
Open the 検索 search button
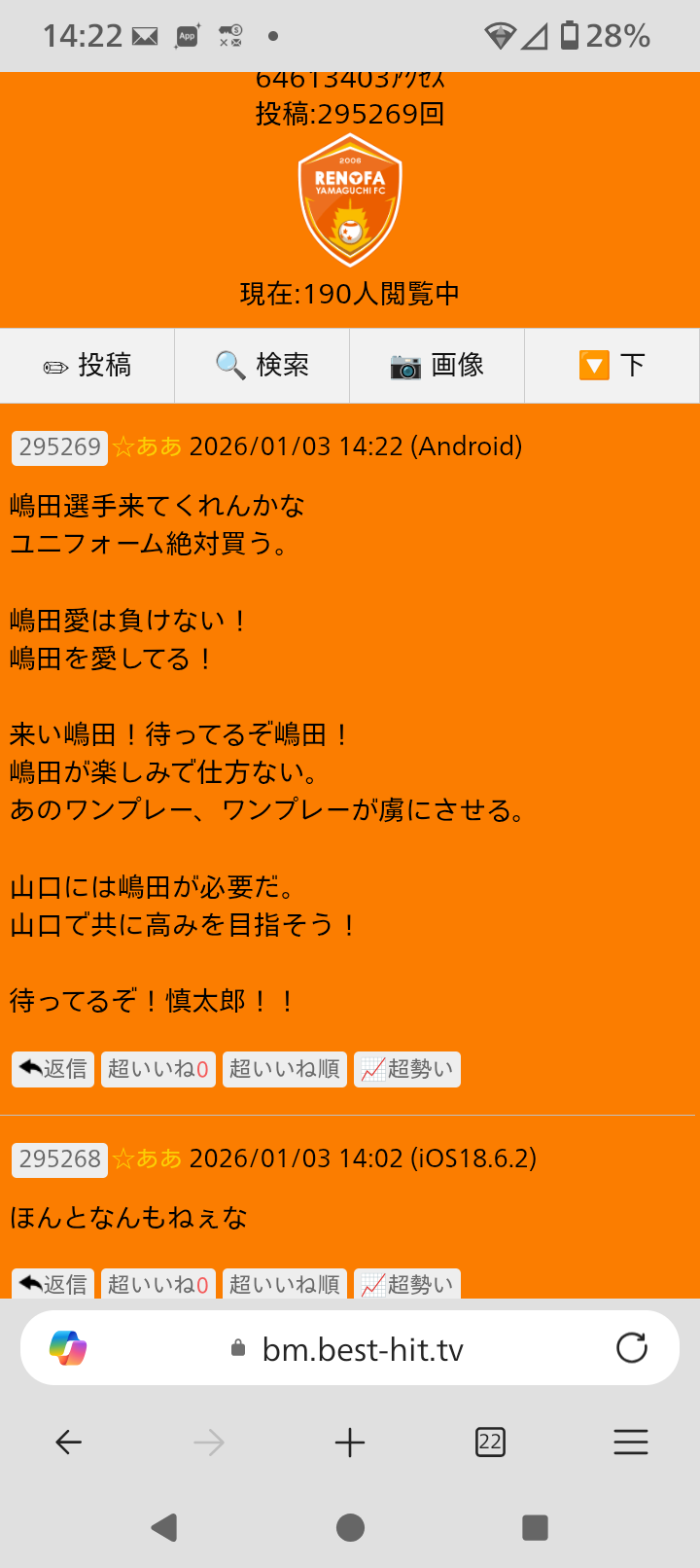click(x=262, y=366)
